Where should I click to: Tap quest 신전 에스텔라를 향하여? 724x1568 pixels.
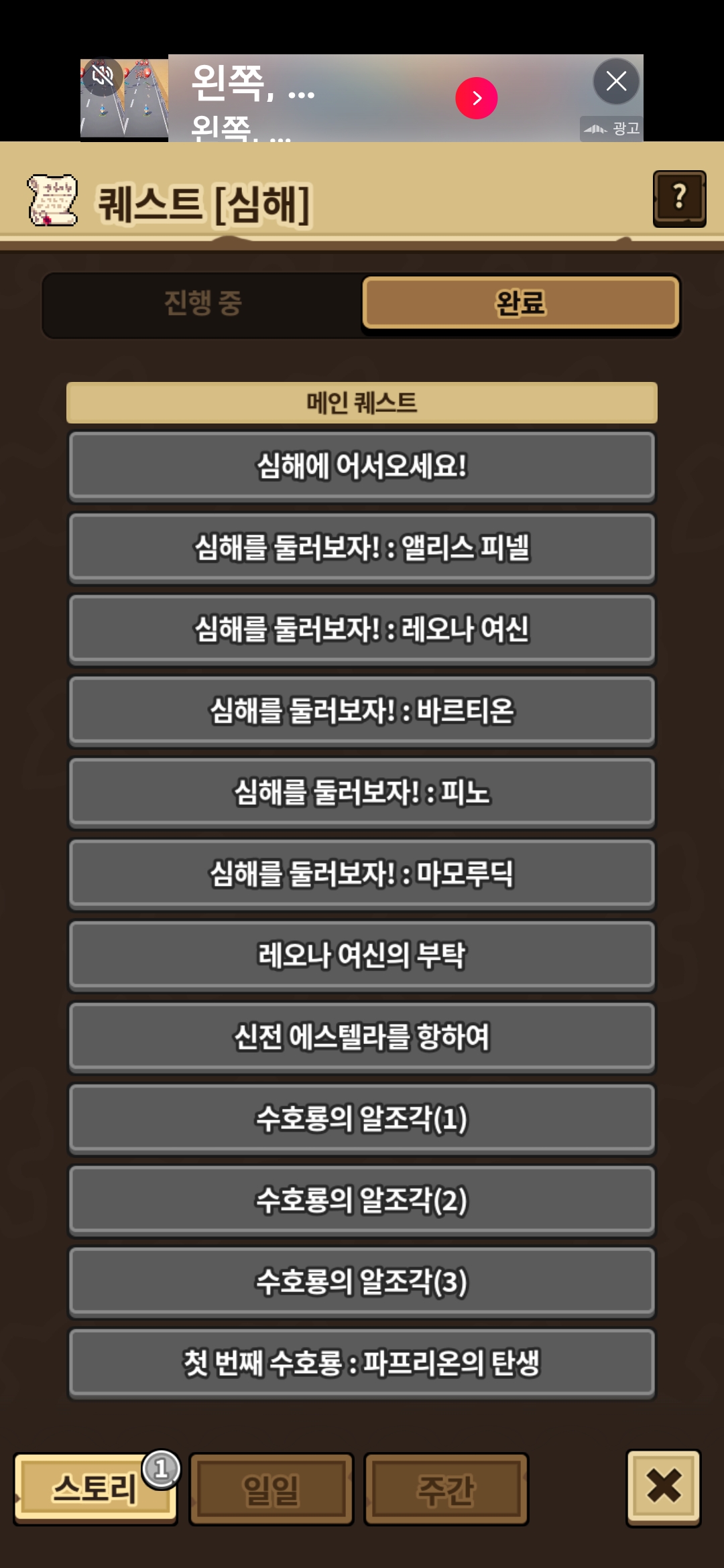click(x=362, y=1037)
